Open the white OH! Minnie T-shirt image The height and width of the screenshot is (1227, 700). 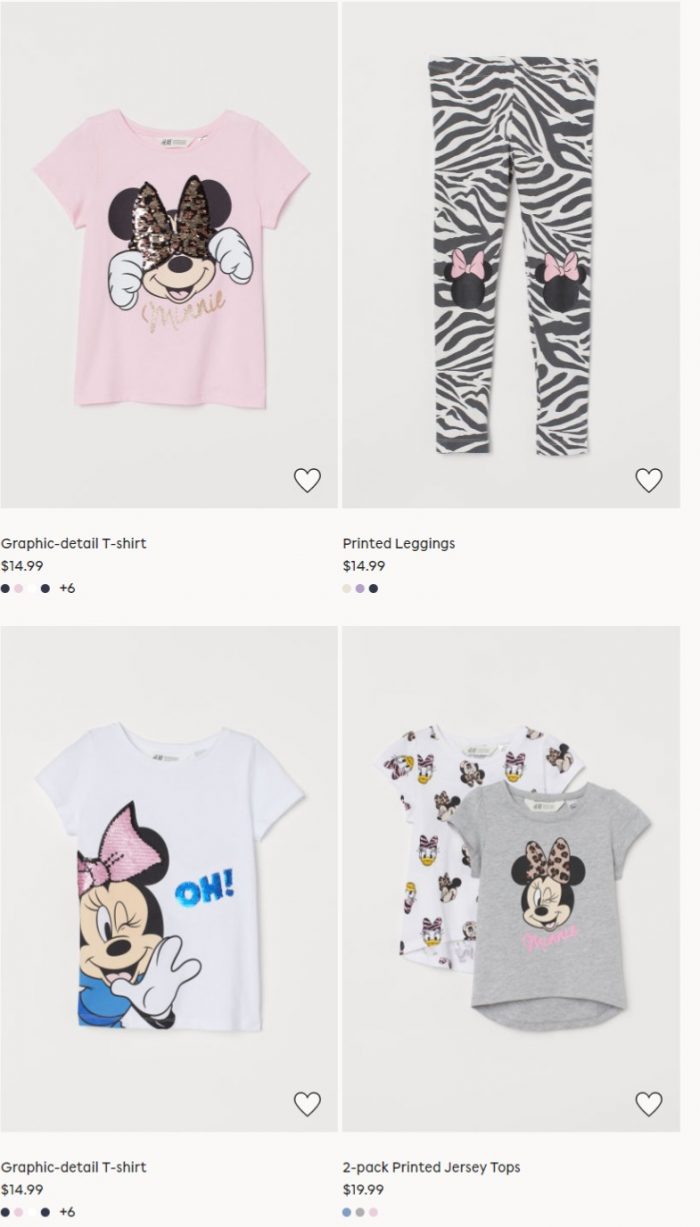click(x=168, y=879)
